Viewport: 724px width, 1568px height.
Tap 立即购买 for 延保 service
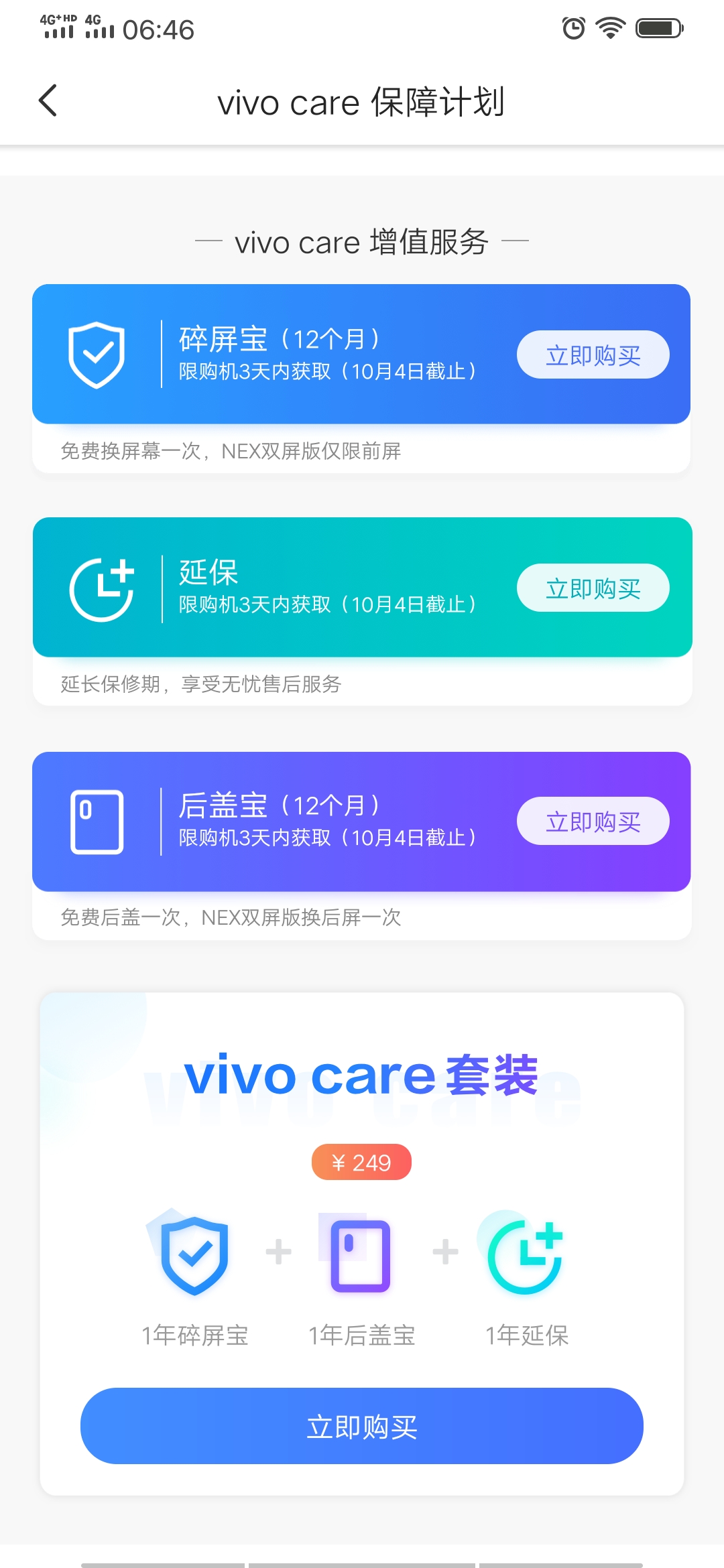pos(593,588)
